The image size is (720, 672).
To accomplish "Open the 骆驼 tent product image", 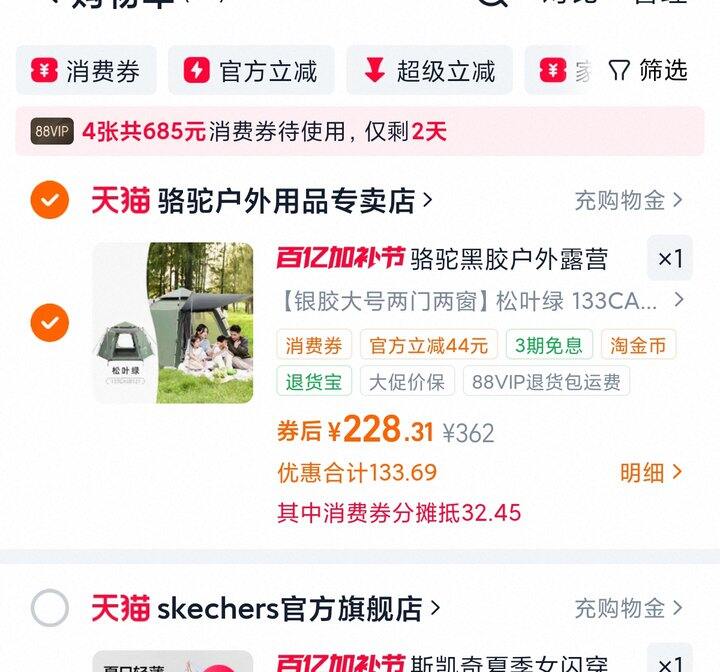I will 173,322.
